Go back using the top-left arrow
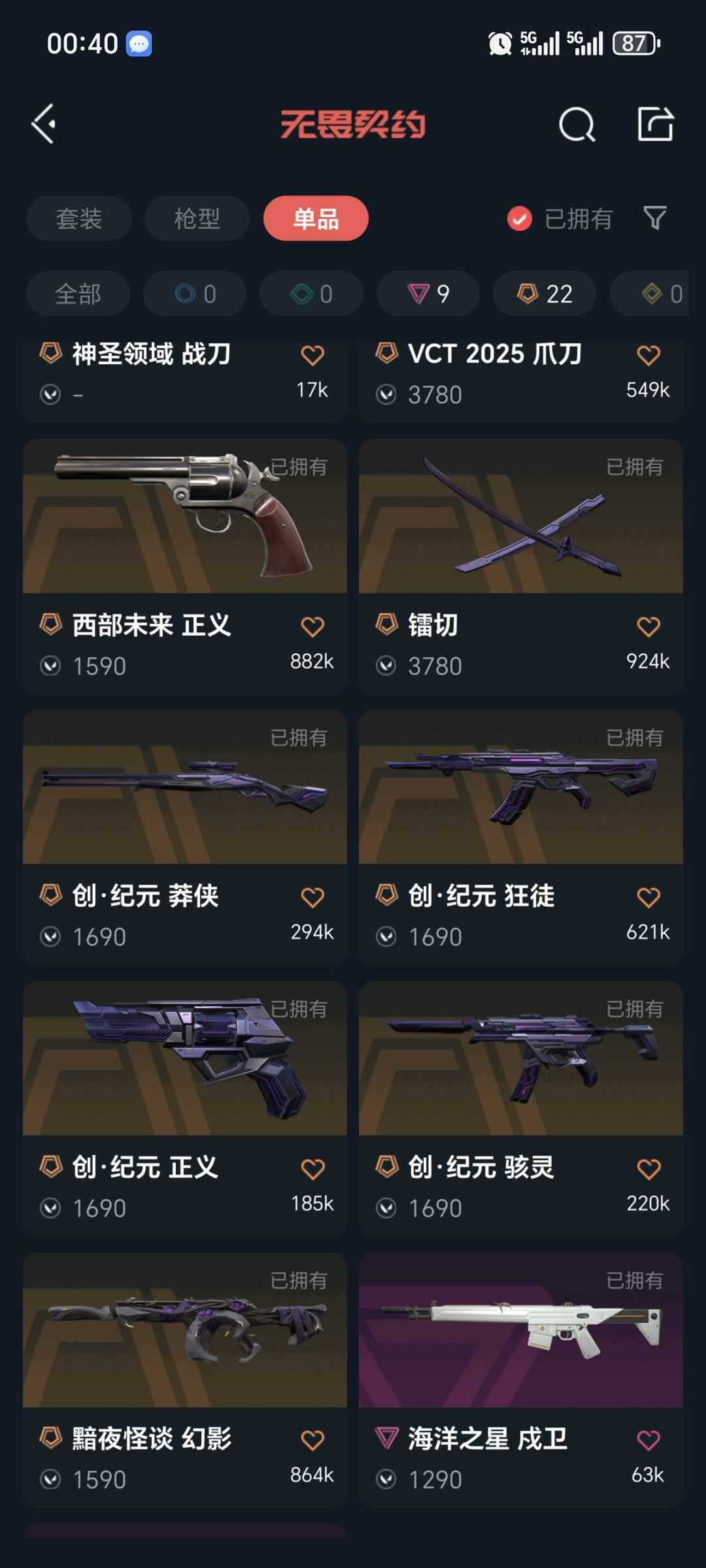This screenshot has width=706, height=1568. (44, 124)
